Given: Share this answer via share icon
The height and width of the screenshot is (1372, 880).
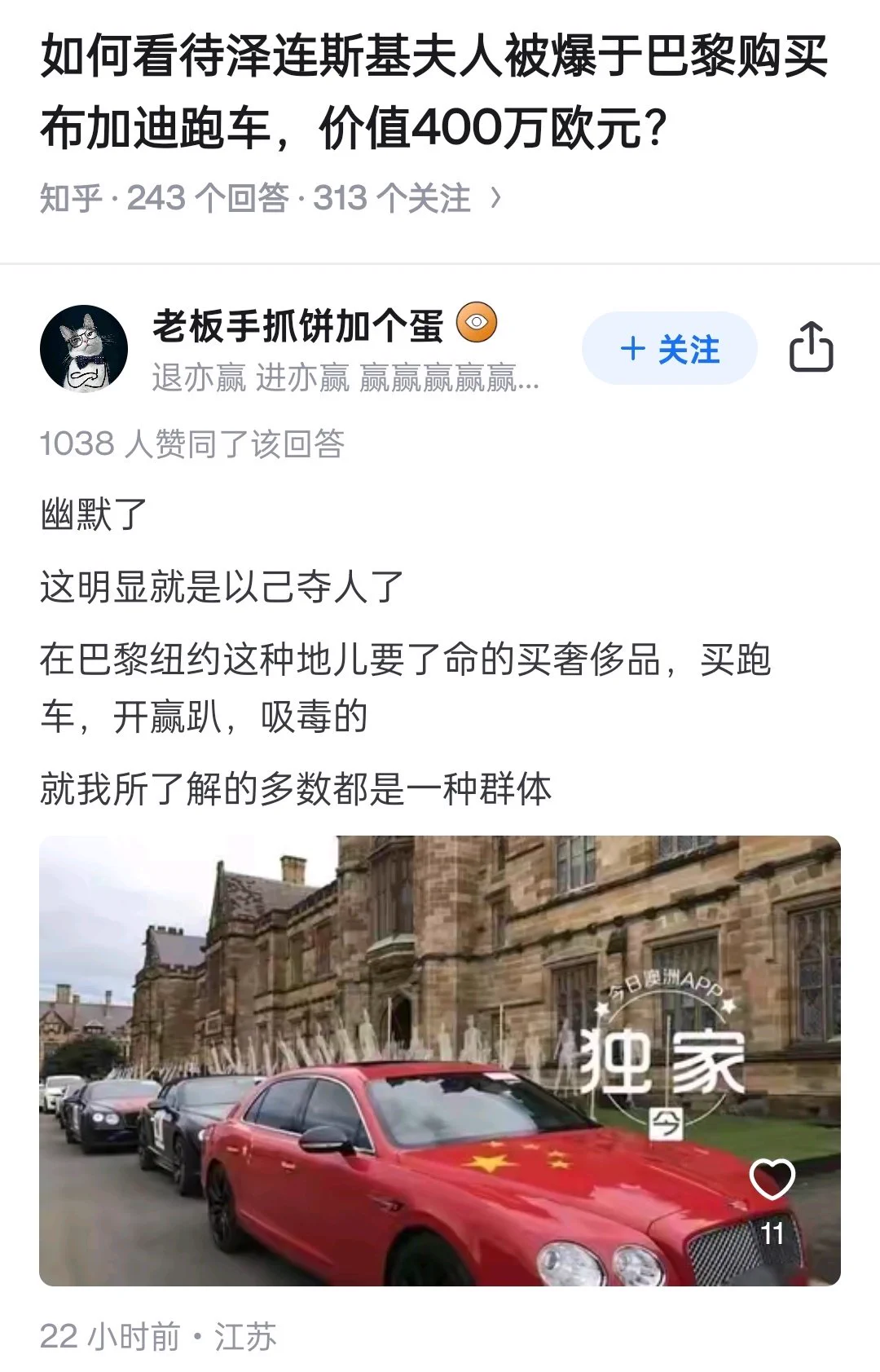Looking at the screenshot, I should [811, 347].
